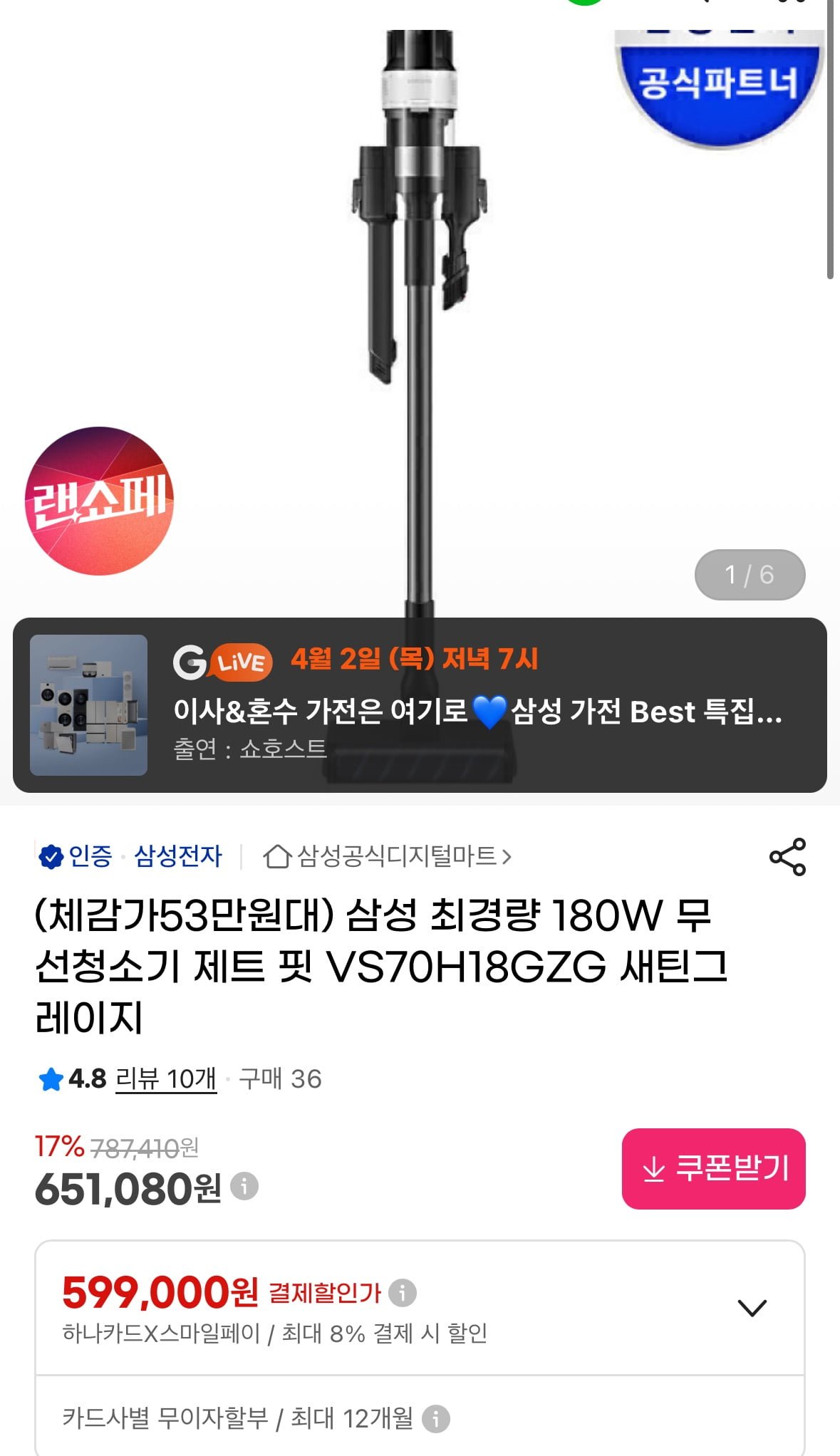Screen dimensions: 840x1456
Task: Open the 삼성전자 certified brand link
Action: (178, 856)
